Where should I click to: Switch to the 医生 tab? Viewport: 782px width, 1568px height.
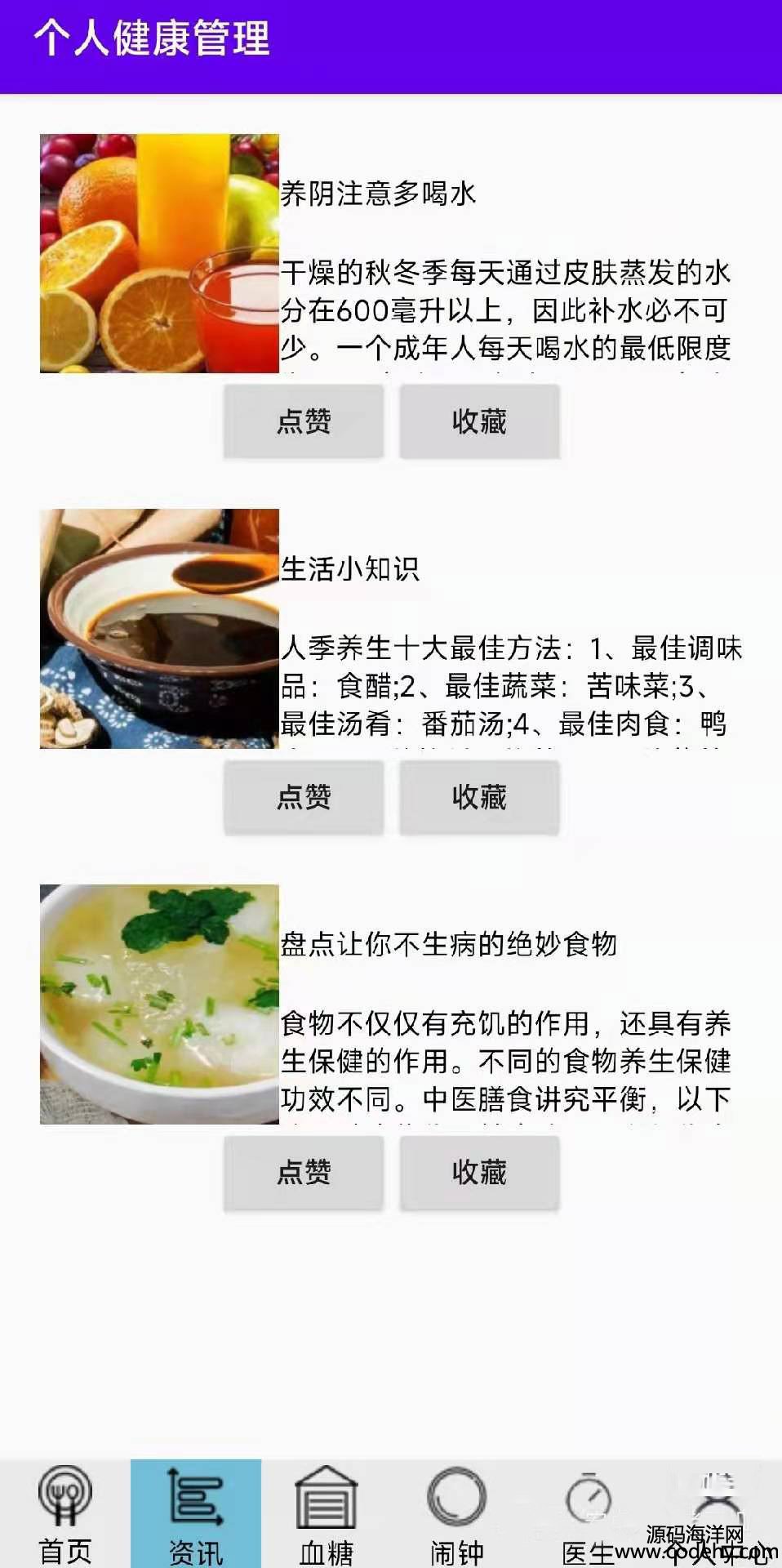pos(587,1514)
